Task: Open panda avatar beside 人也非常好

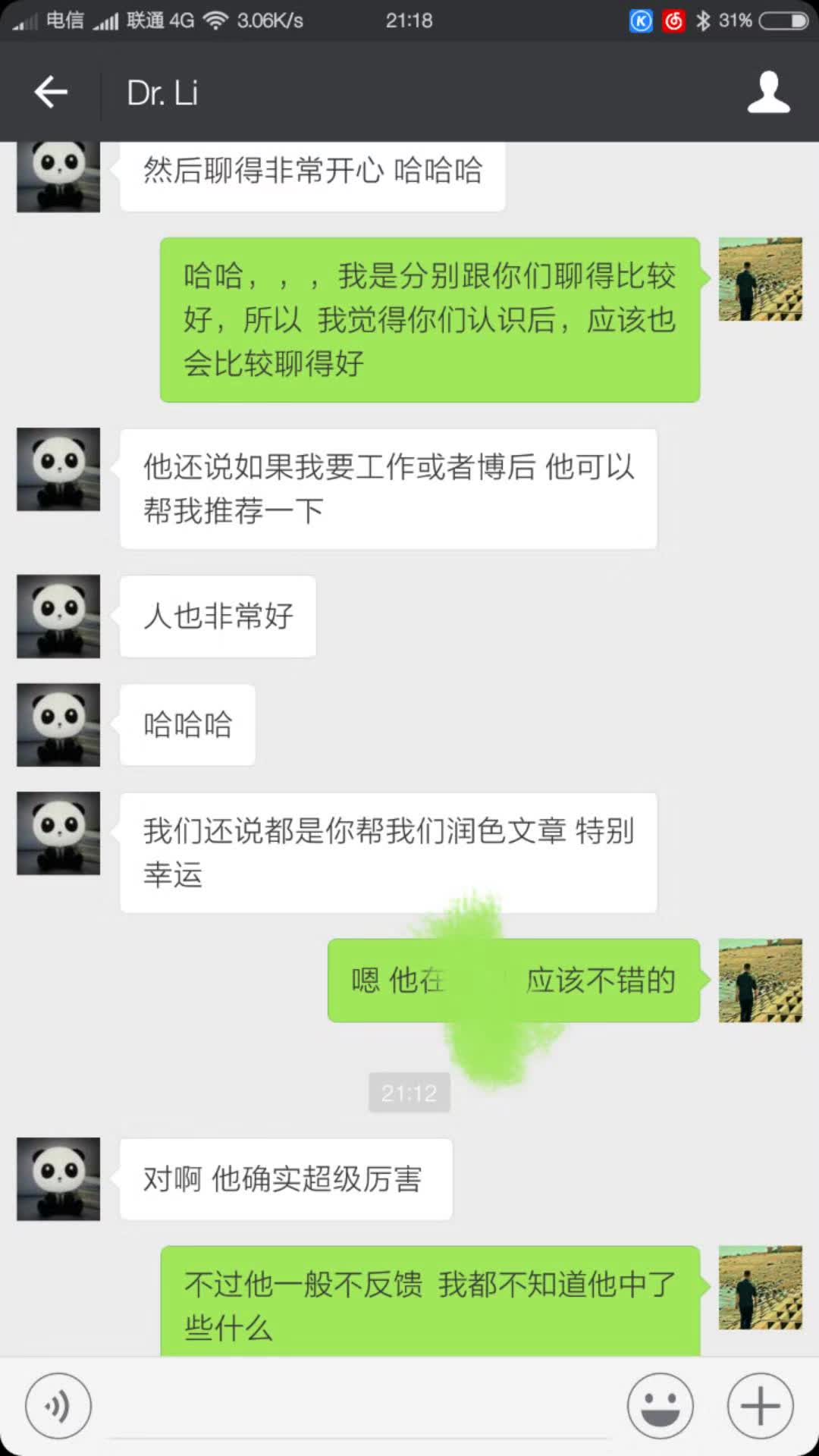Action: 58,616
